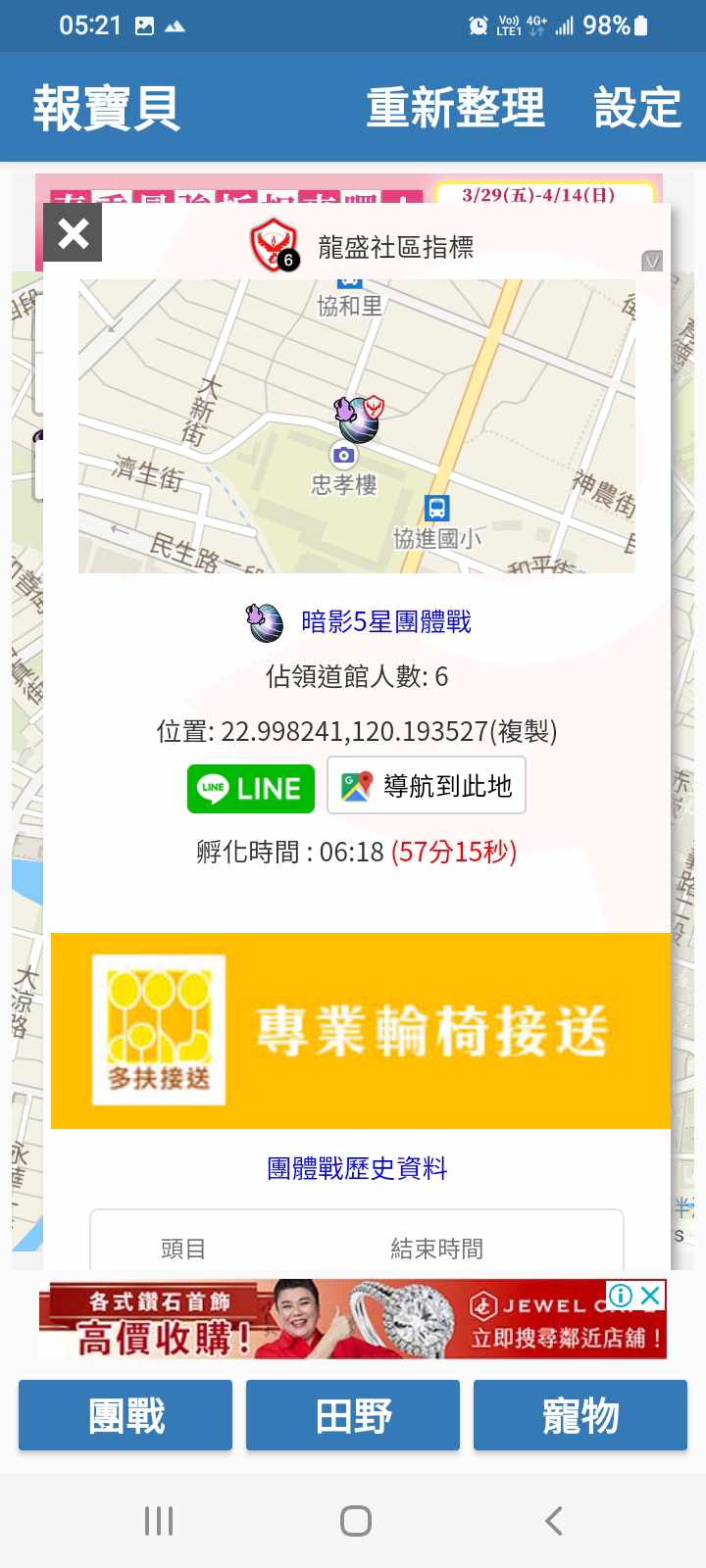This screenshot has height=1568, width=706.
Task: Open 設定 settings
Action: [x=637, y=108]
